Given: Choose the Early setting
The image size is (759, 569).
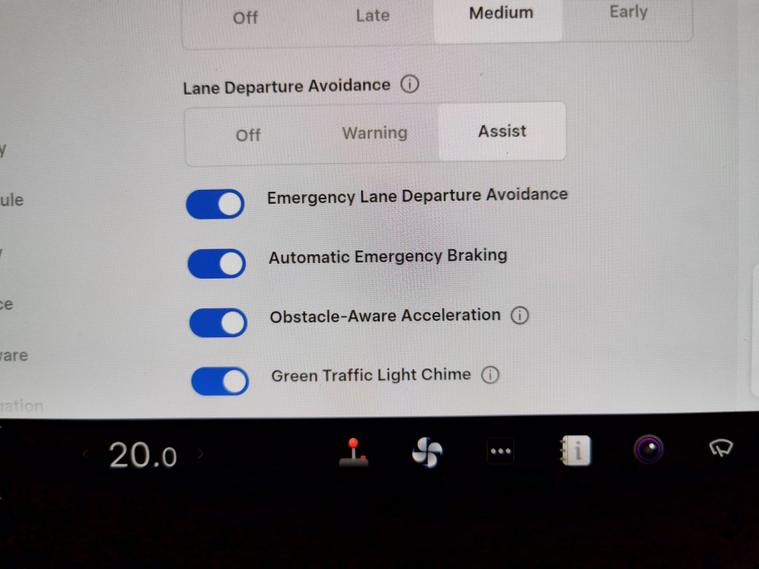Looking at the screenshot, I should point(628,13).
